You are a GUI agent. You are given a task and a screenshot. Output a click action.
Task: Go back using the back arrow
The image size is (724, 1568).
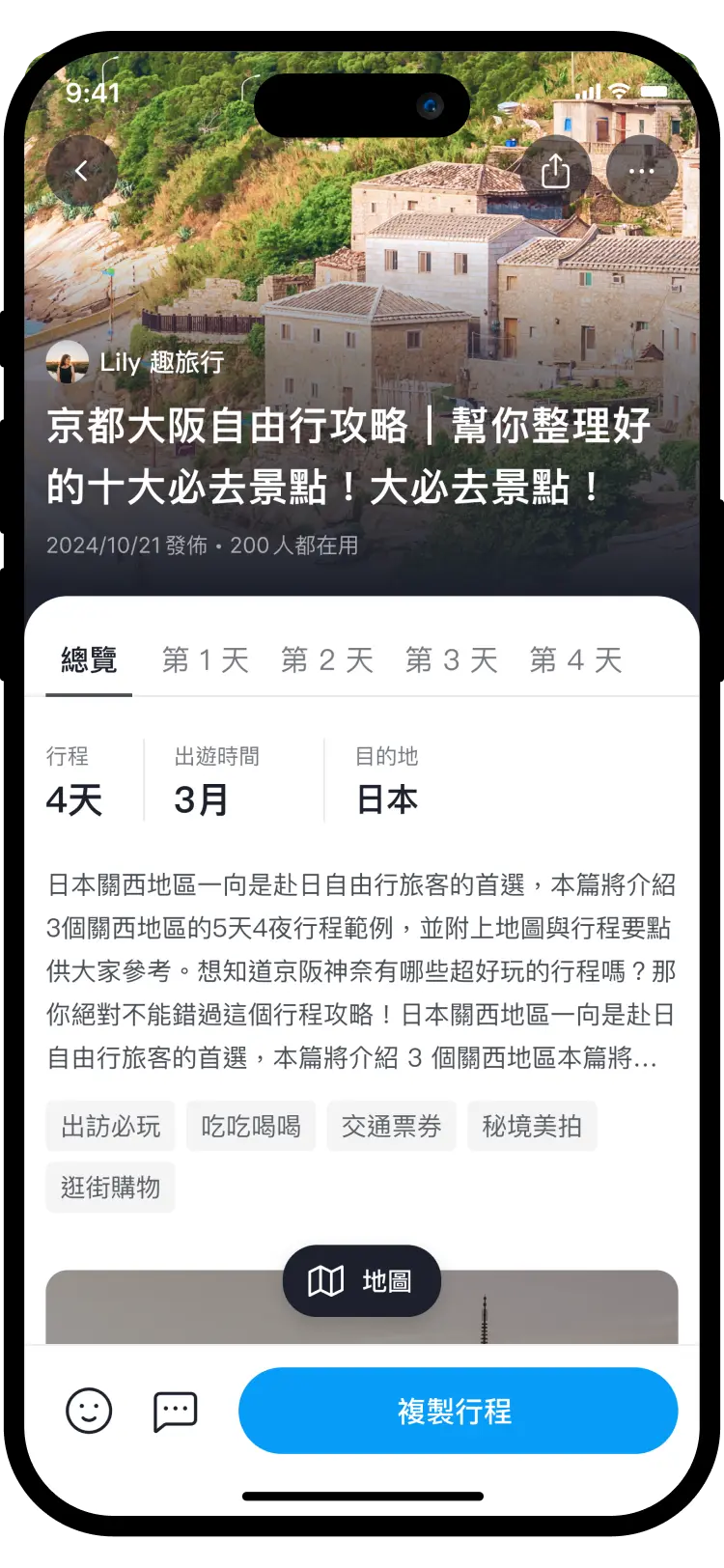click(x=82, y=171)
